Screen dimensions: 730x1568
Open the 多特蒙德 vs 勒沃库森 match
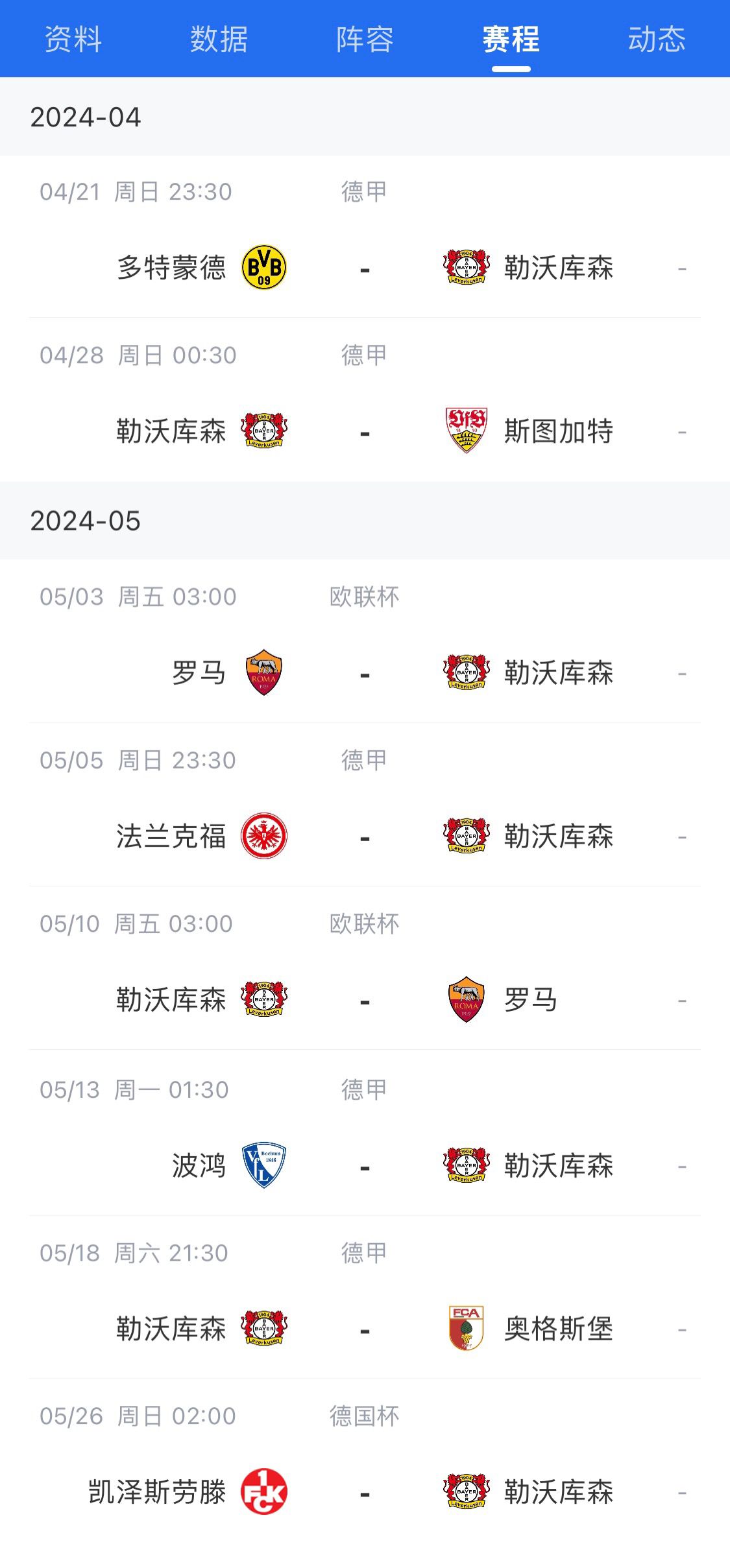click(x=365, y=237)
